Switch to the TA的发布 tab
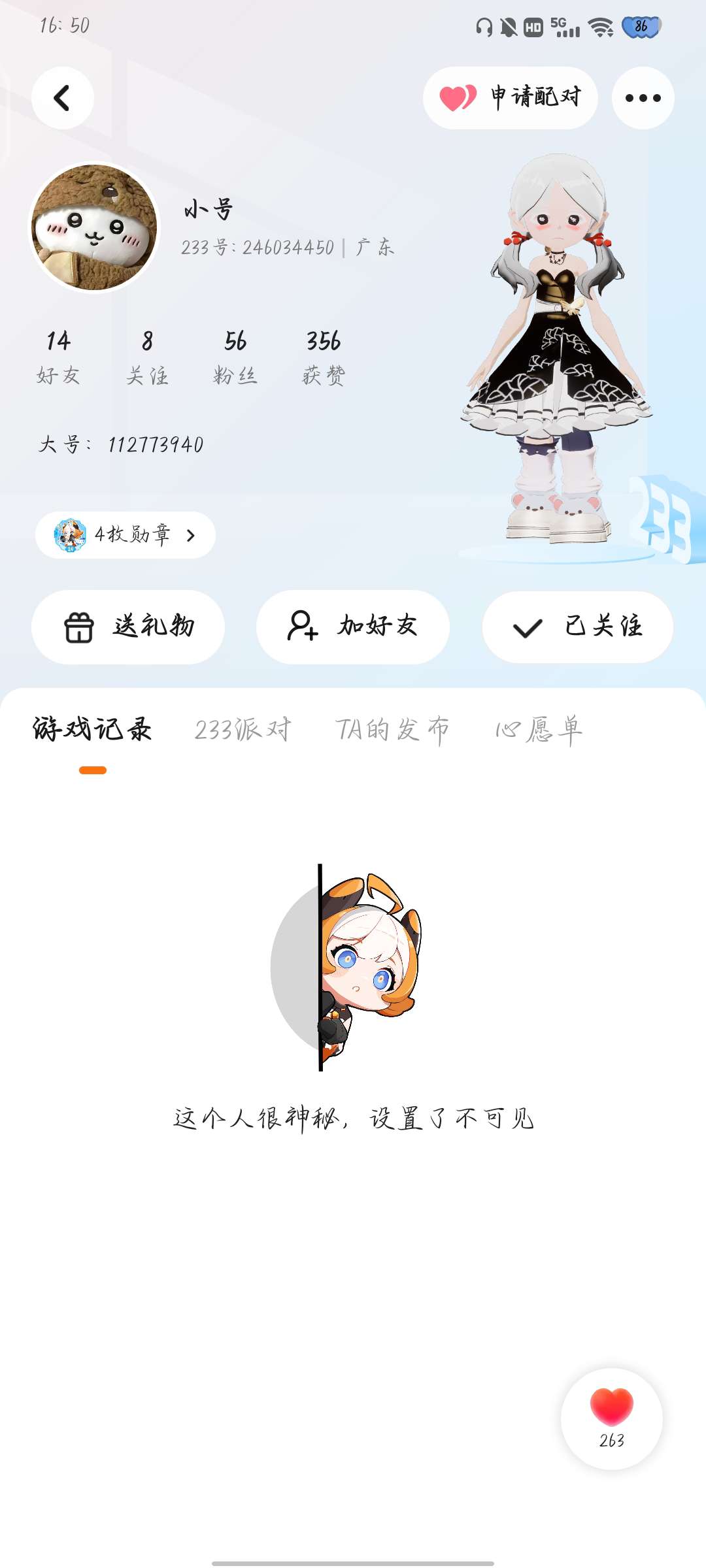The height and width of the screenshot is (1568, 706). (392, 729)
